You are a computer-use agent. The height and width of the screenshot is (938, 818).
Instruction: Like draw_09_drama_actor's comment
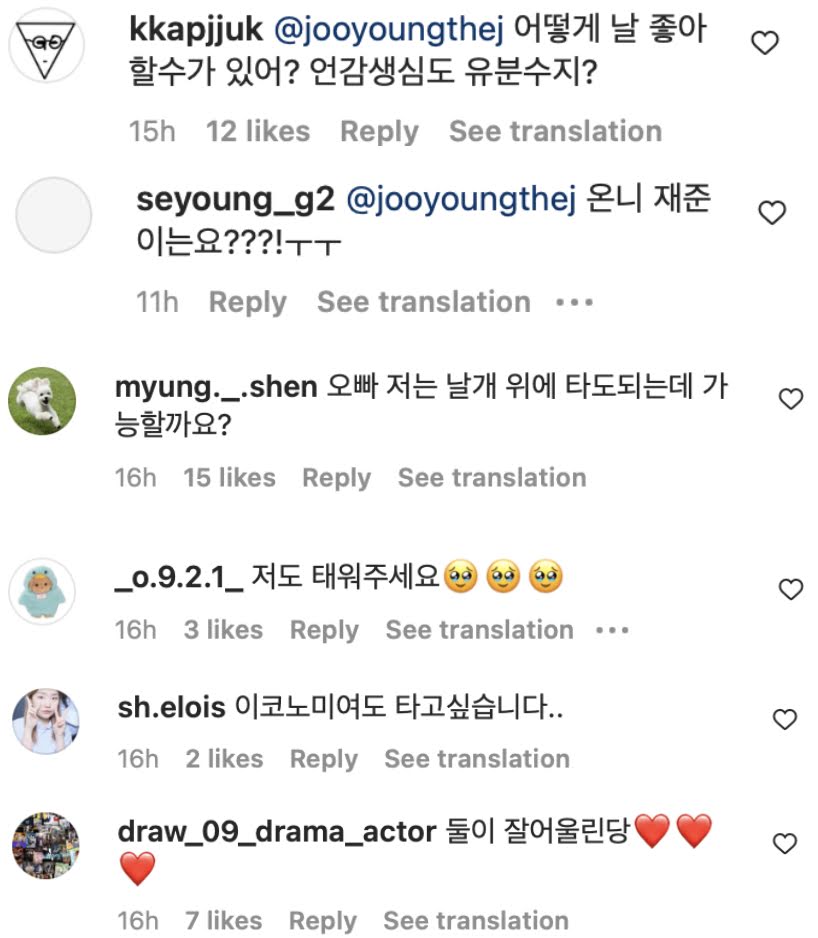(786, 844)
